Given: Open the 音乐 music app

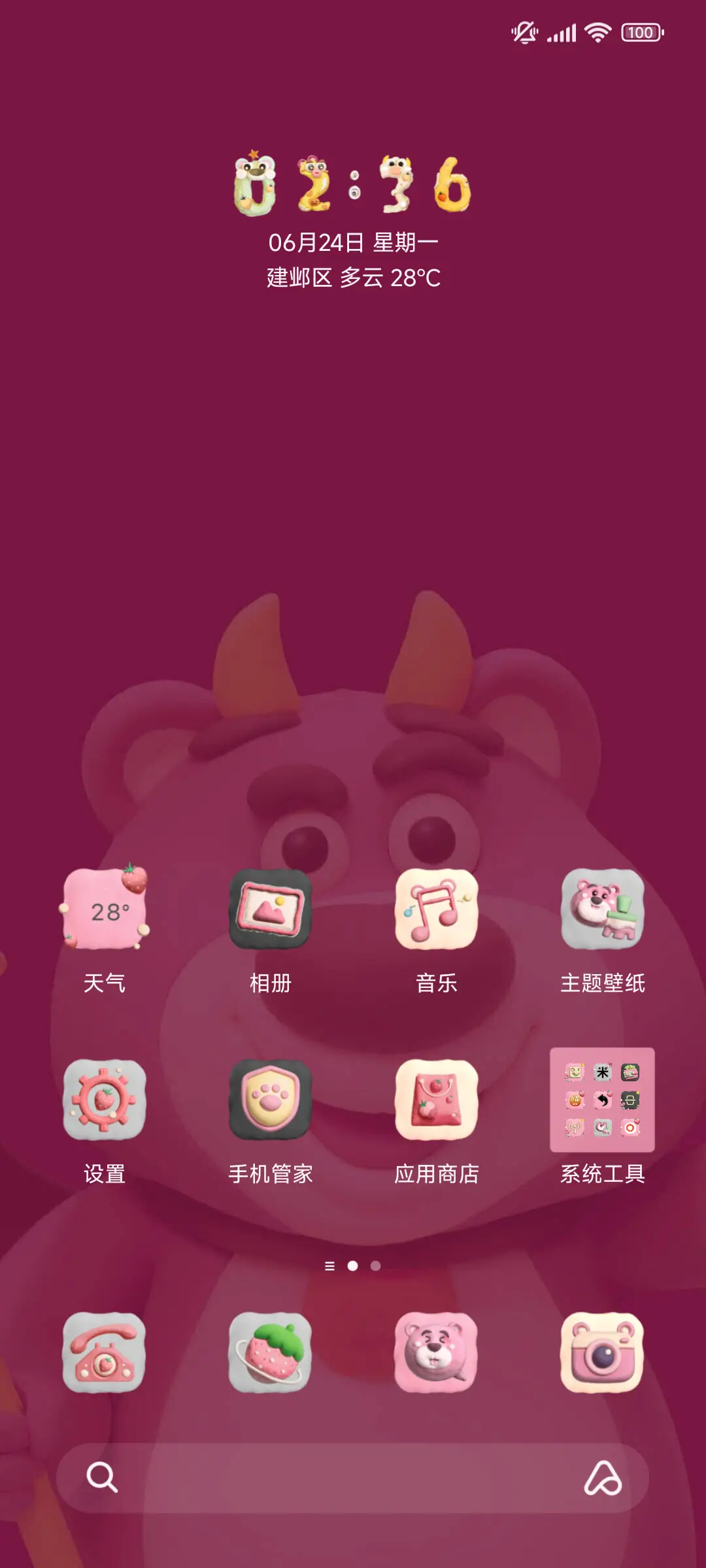Looking at the screenshot, I should 435,915.
